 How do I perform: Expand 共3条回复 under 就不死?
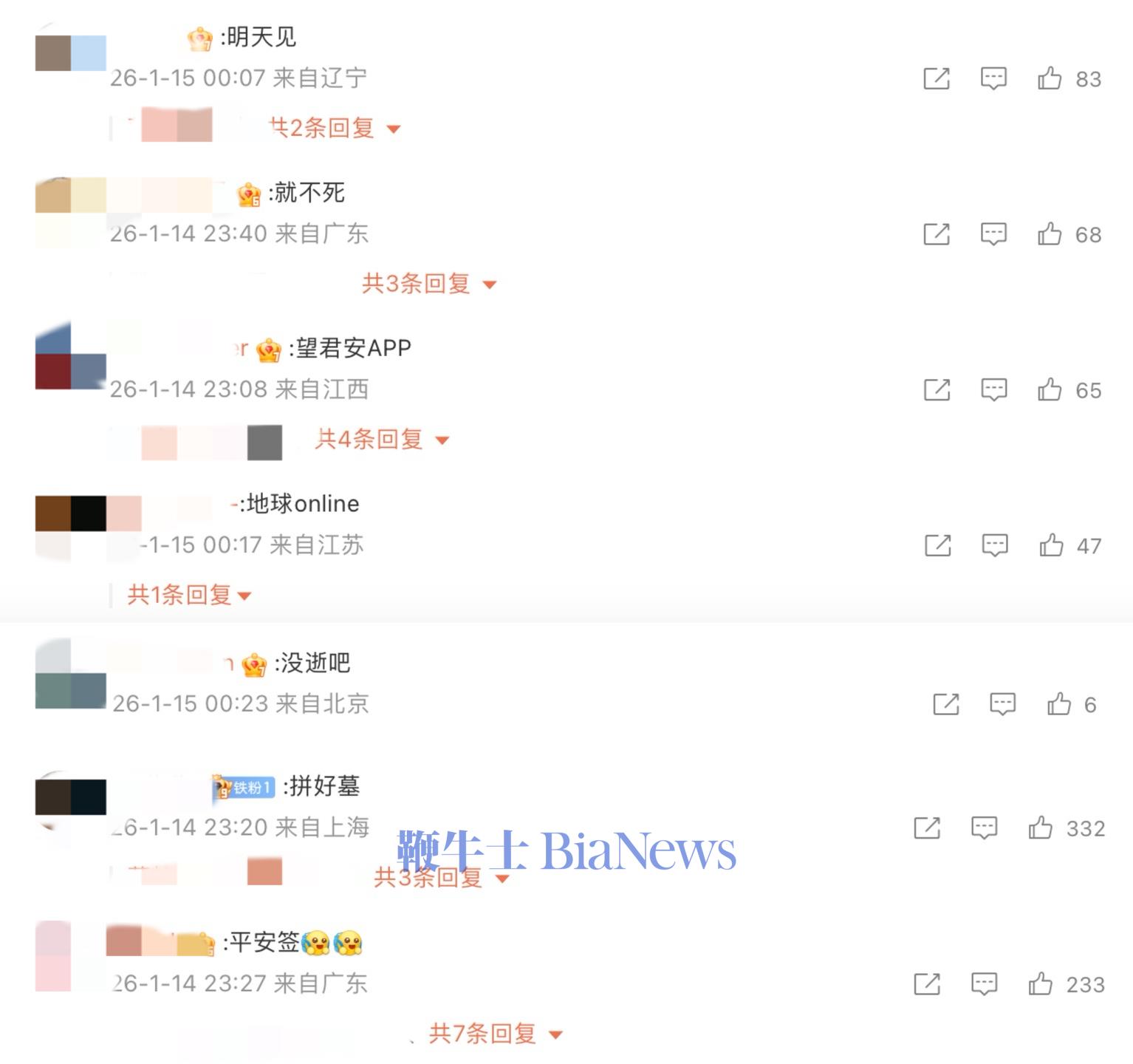[x=428, y=284]
